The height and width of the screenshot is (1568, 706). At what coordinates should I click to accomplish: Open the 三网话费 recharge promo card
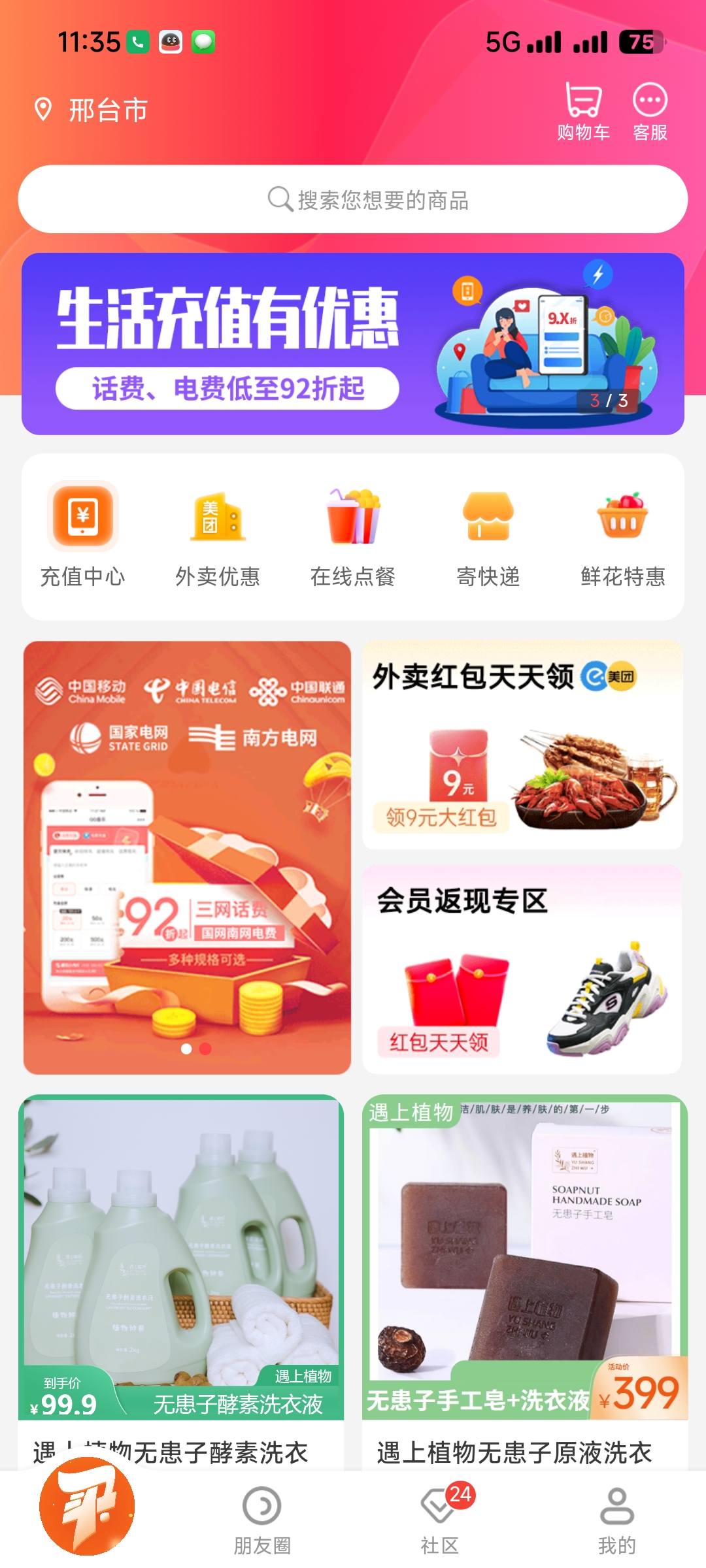[x=187, y=857]
